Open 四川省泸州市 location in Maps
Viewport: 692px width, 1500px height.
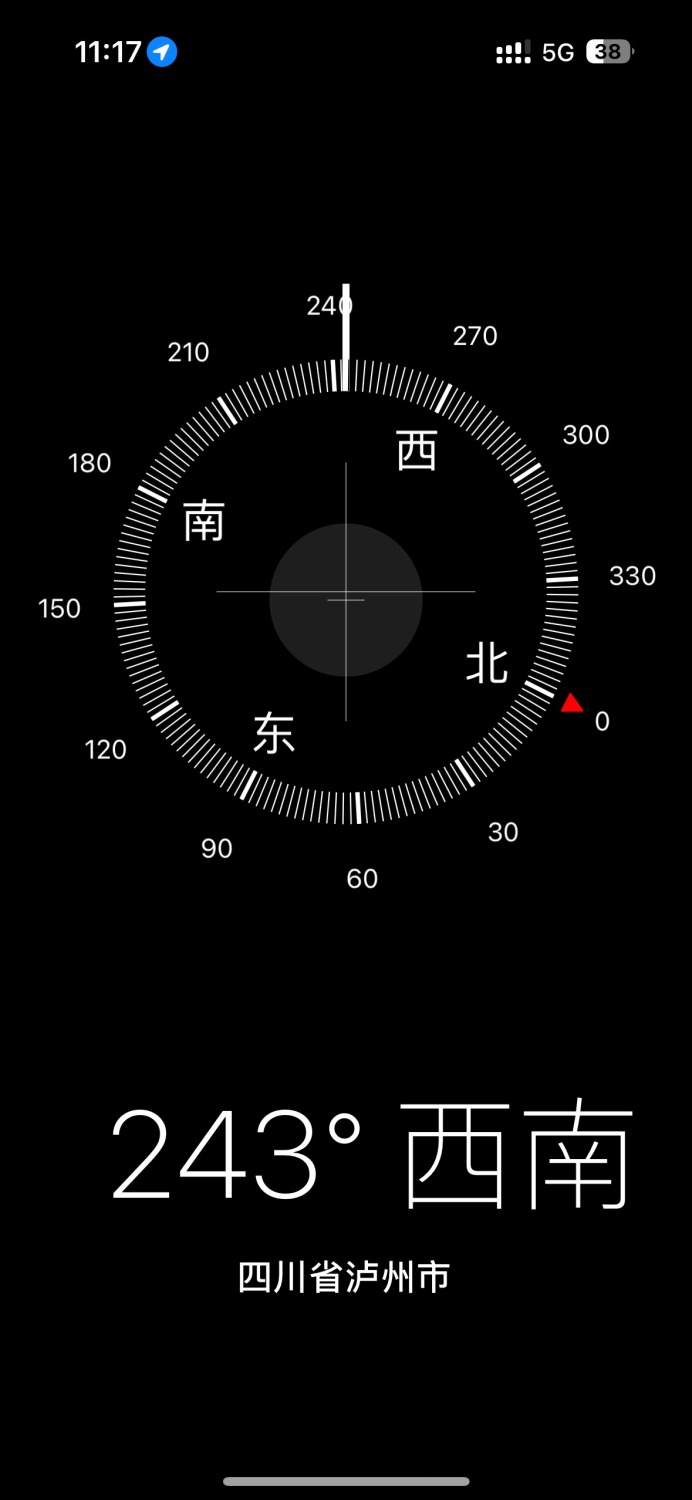point(345,1277)
